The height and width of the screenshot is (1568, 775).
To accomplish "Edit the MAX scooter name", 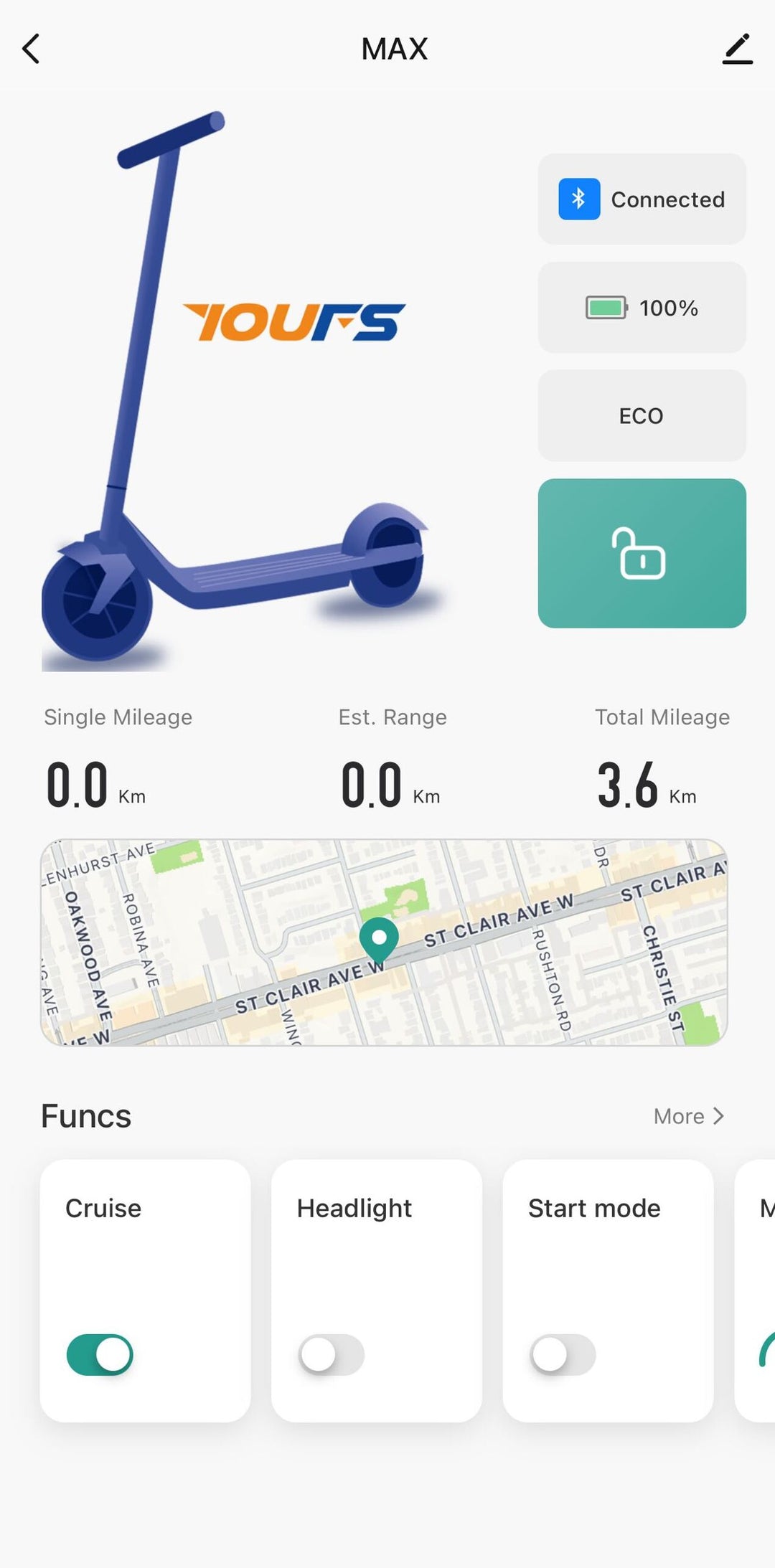I will click(737, 49).
